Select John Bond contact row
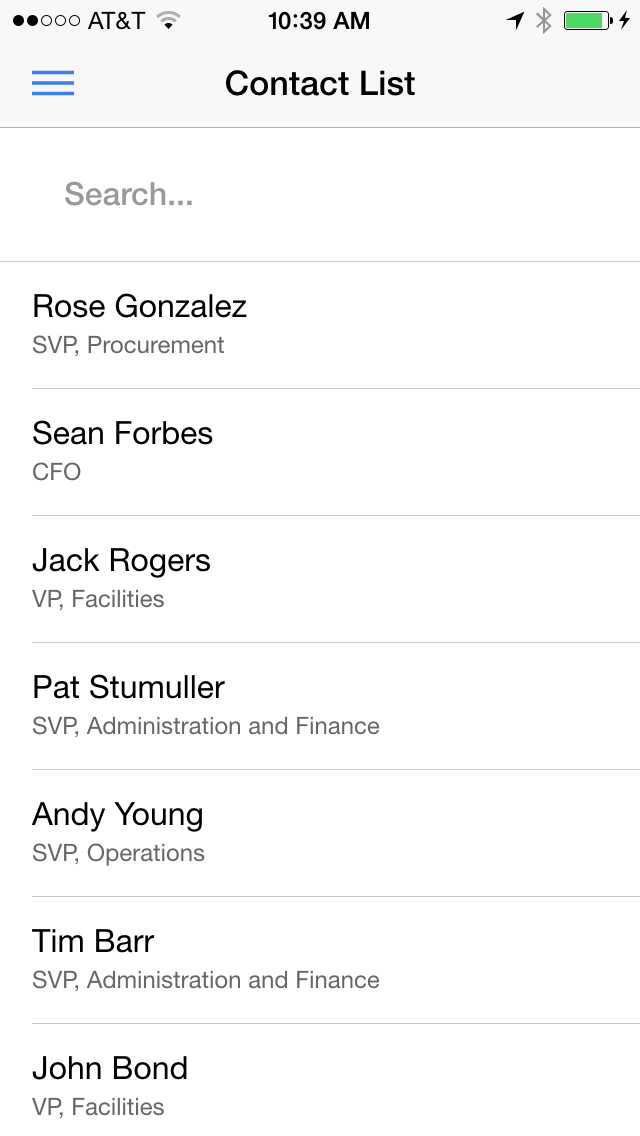Screen dimensions: 640x1136 320,1080
